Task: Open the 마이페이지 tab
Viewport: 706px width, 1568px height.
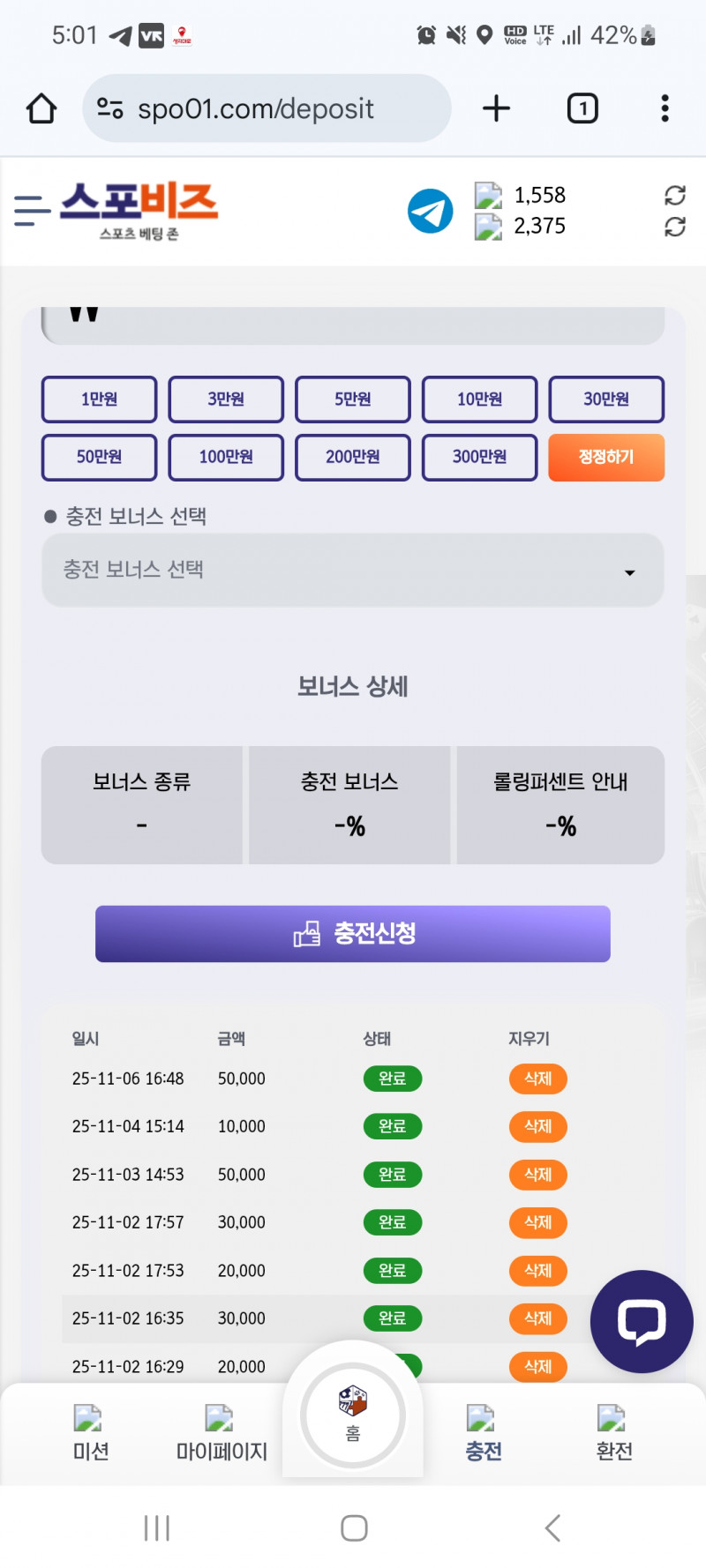Action: [221, 1433]
